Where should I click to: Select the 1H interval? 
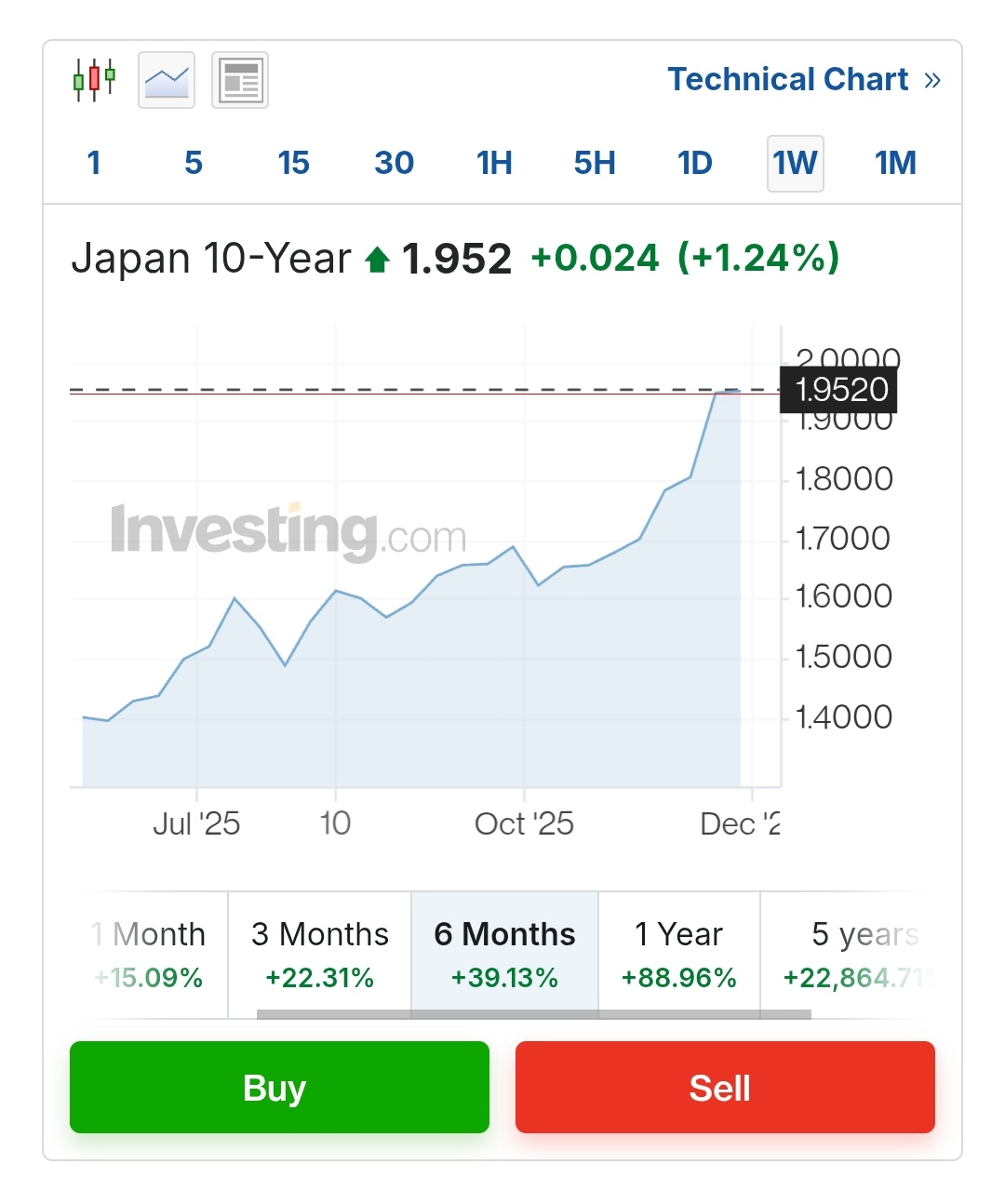click(494, 163)
